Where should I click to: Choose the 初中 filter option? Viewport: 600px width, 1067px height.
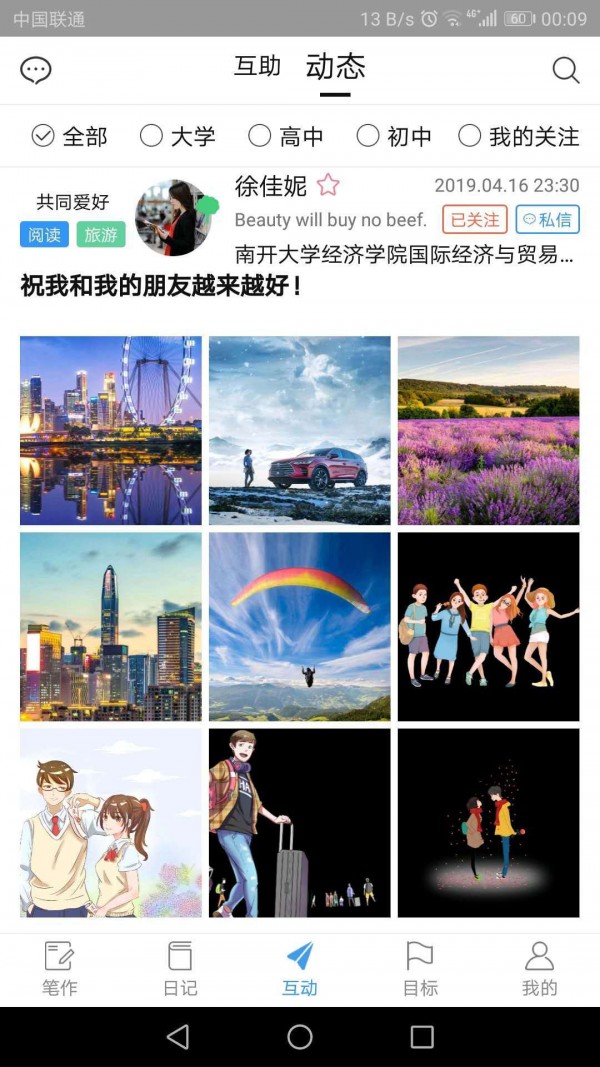(395, 136)
